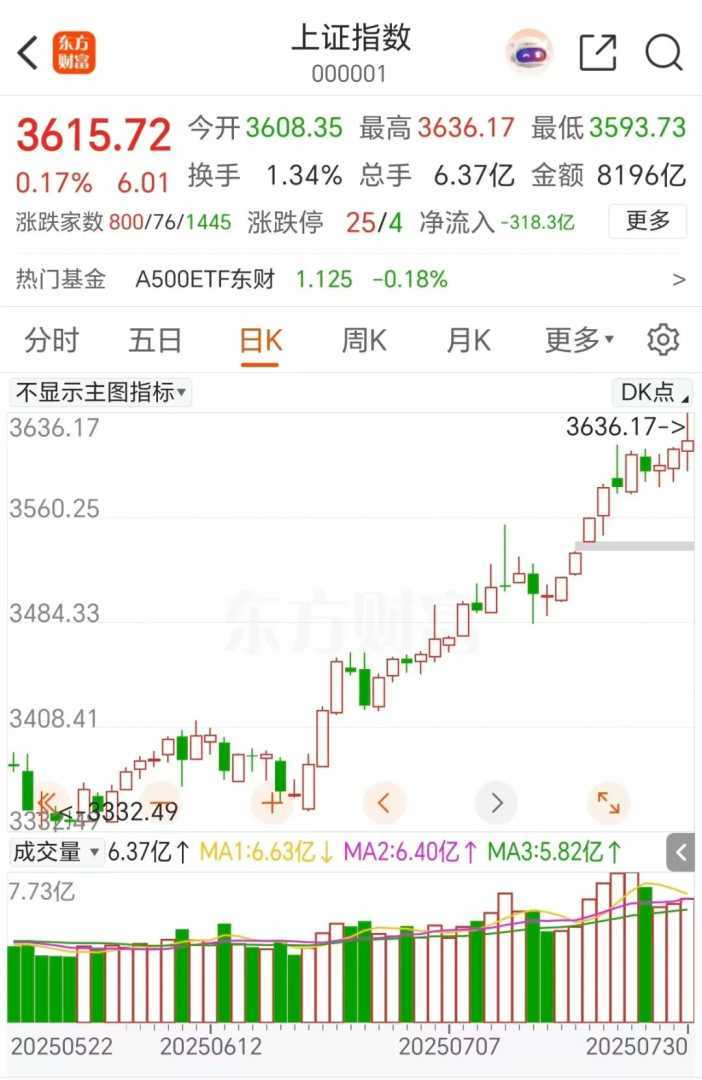Open stock search

[x=663, y=53]
